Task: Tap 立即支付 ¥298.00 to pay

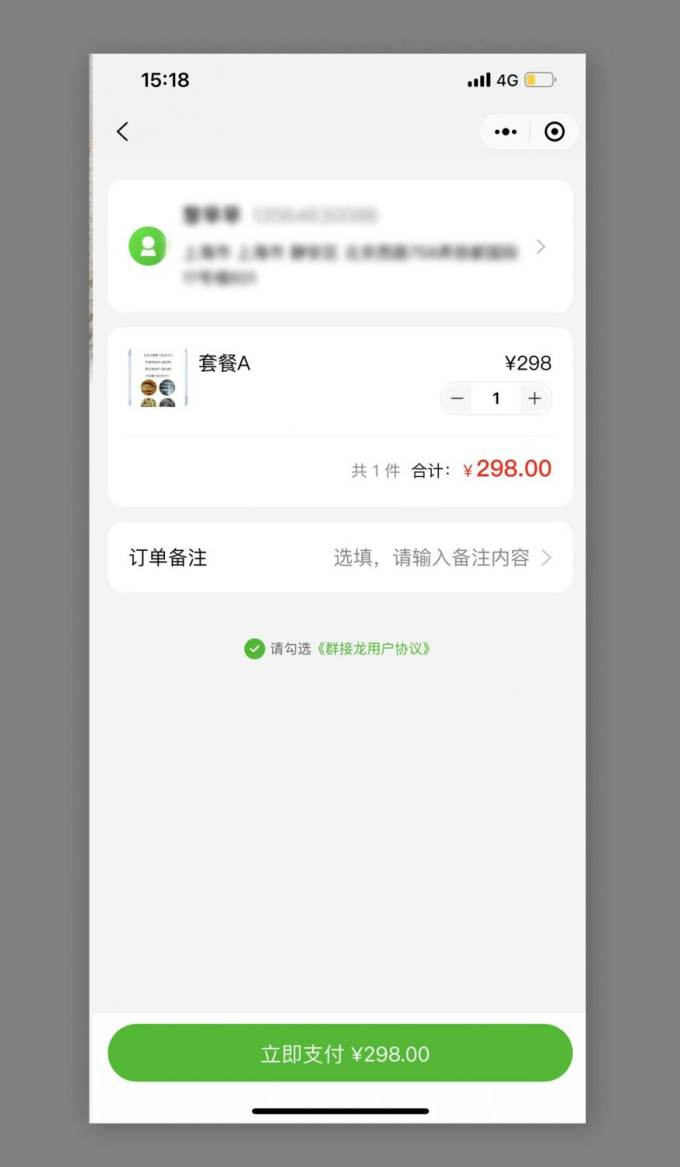Action: 340,1053
